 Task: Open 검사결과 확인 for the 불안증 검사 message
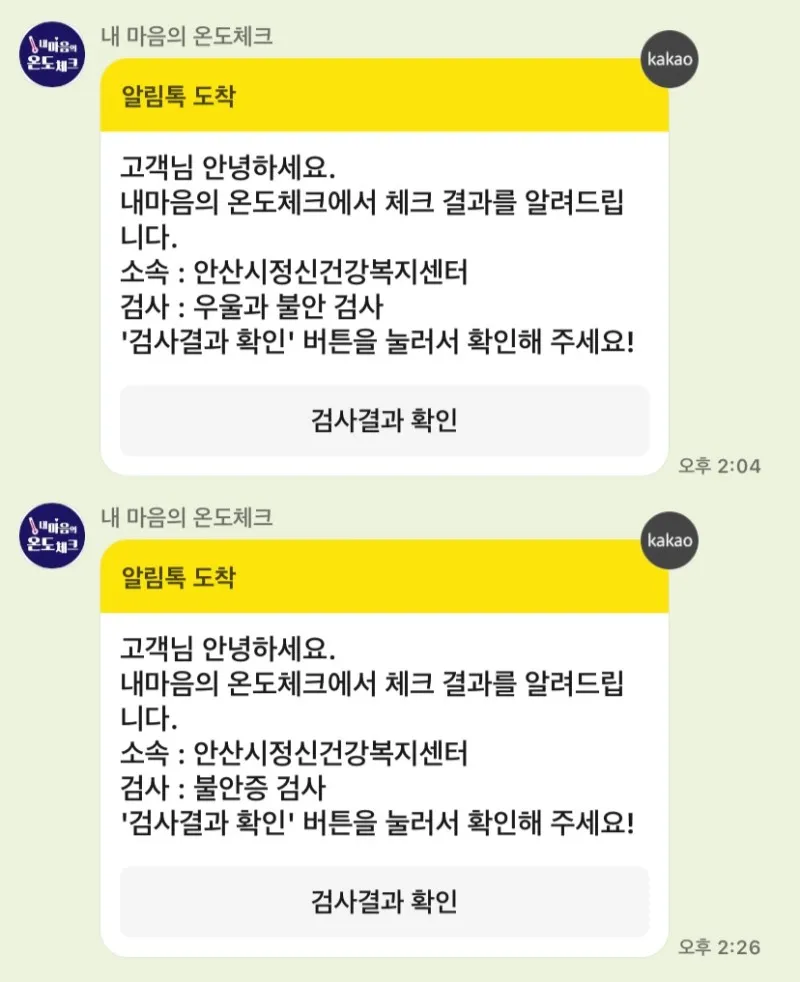(x=384, y=902)
